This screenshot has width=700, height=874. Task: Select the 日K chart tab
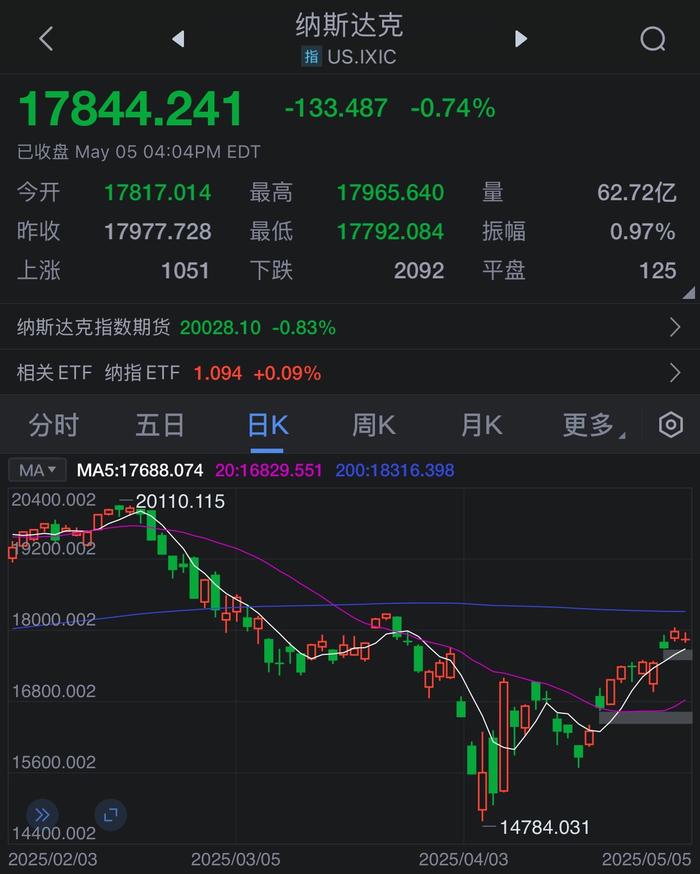(267, 425)
